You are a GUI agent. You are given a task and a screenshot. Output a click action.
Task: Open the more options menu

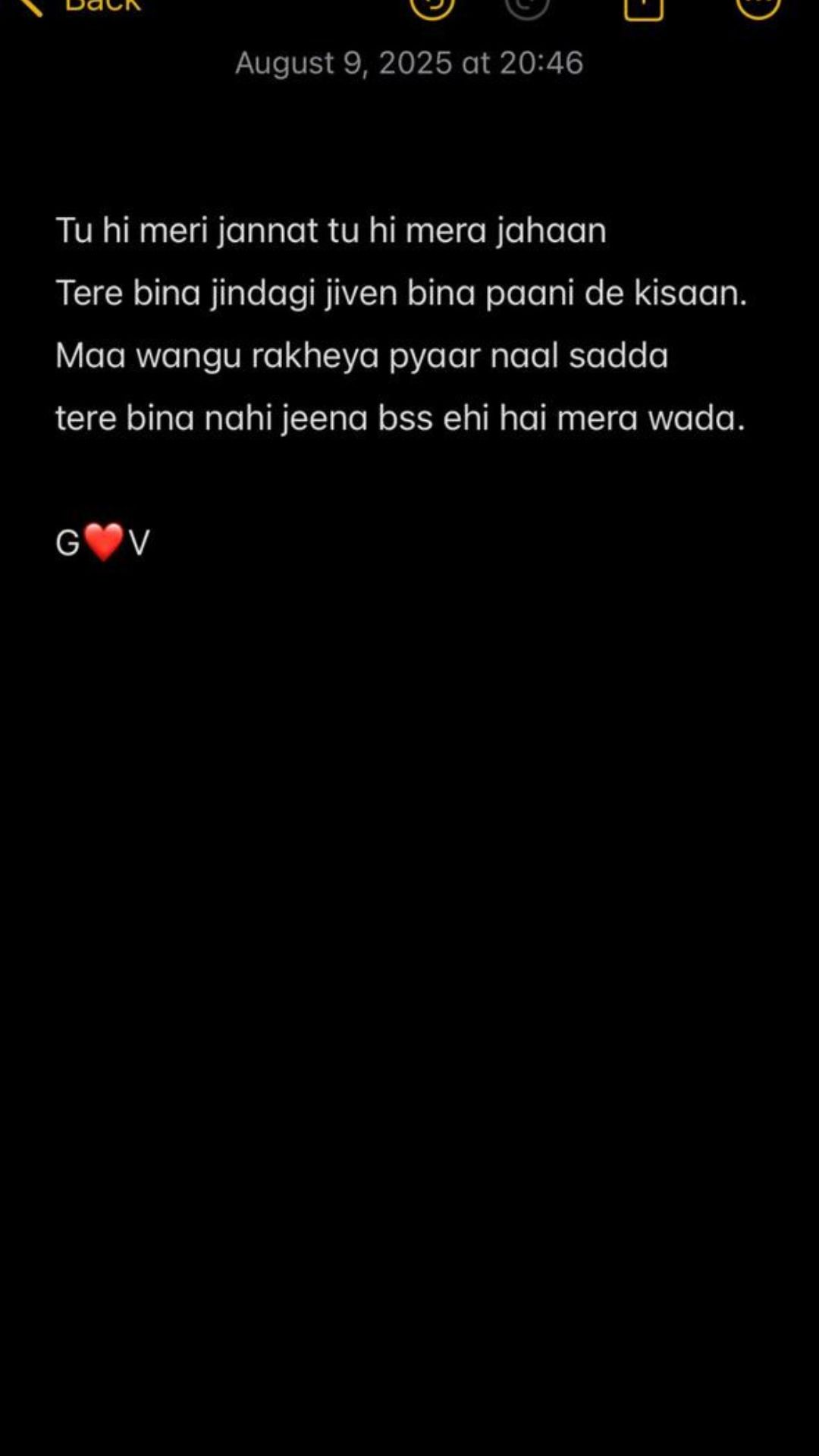click(x=758, y=6)
